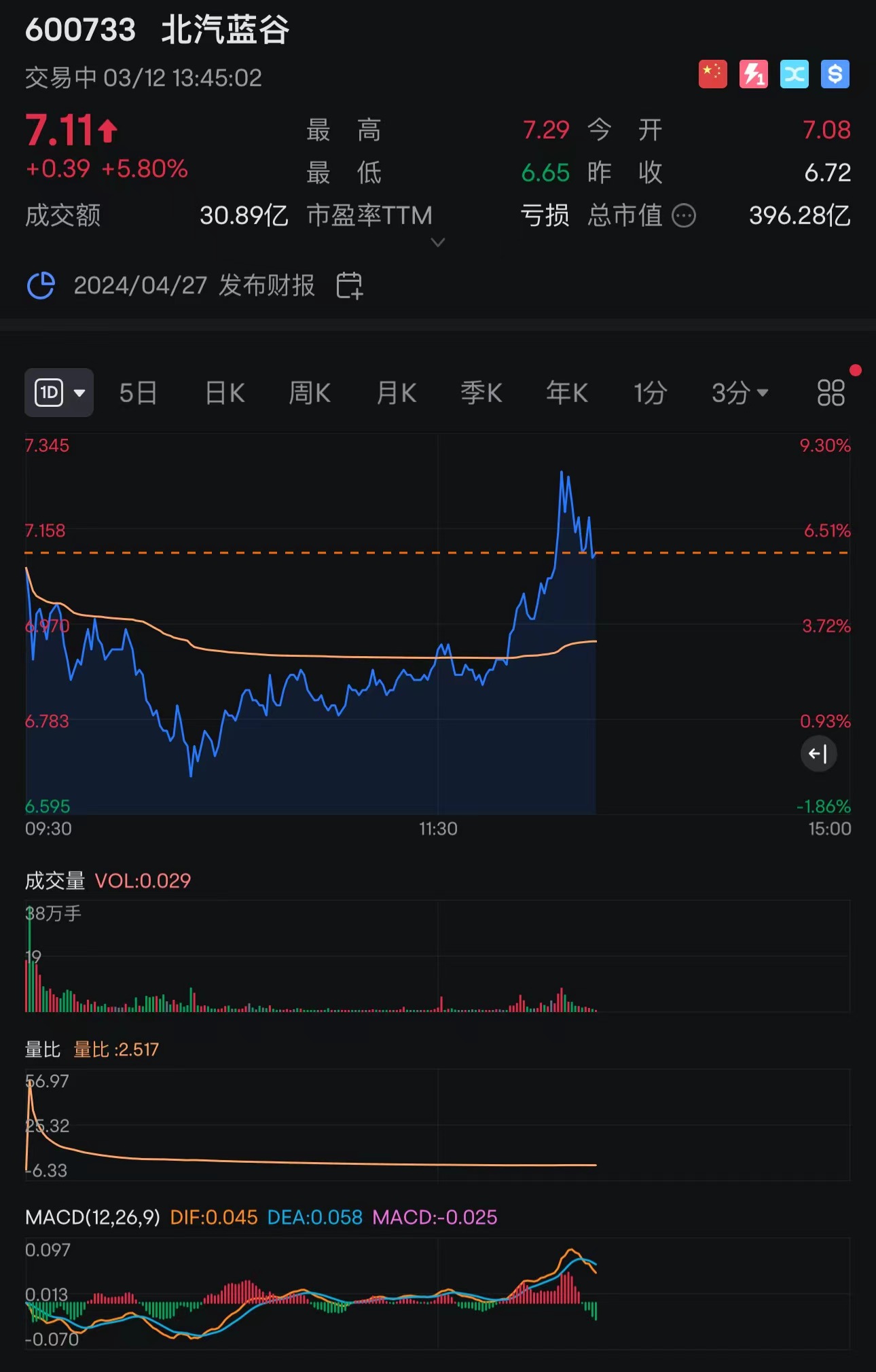
Task: Expand the 市盈率TTM details chevron
Action: coord(438,242)
